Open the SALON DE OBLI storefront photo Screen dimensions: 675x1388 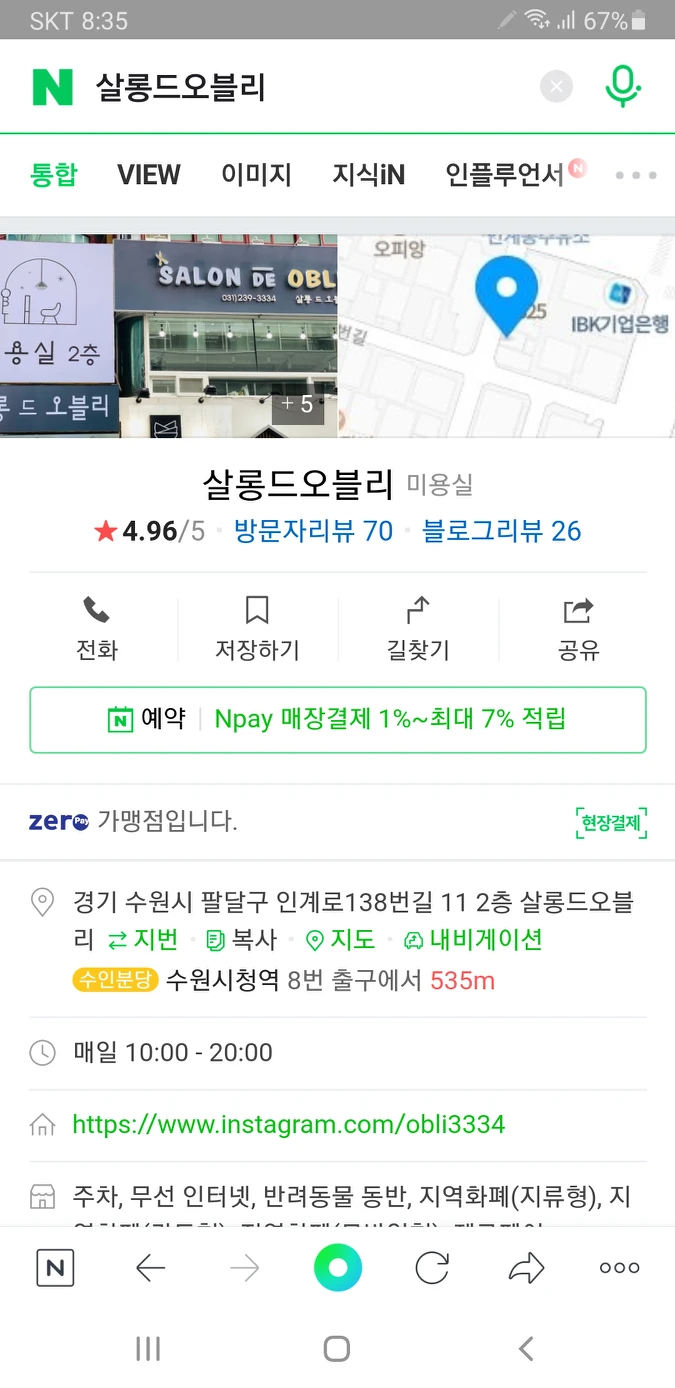[226, 336]
